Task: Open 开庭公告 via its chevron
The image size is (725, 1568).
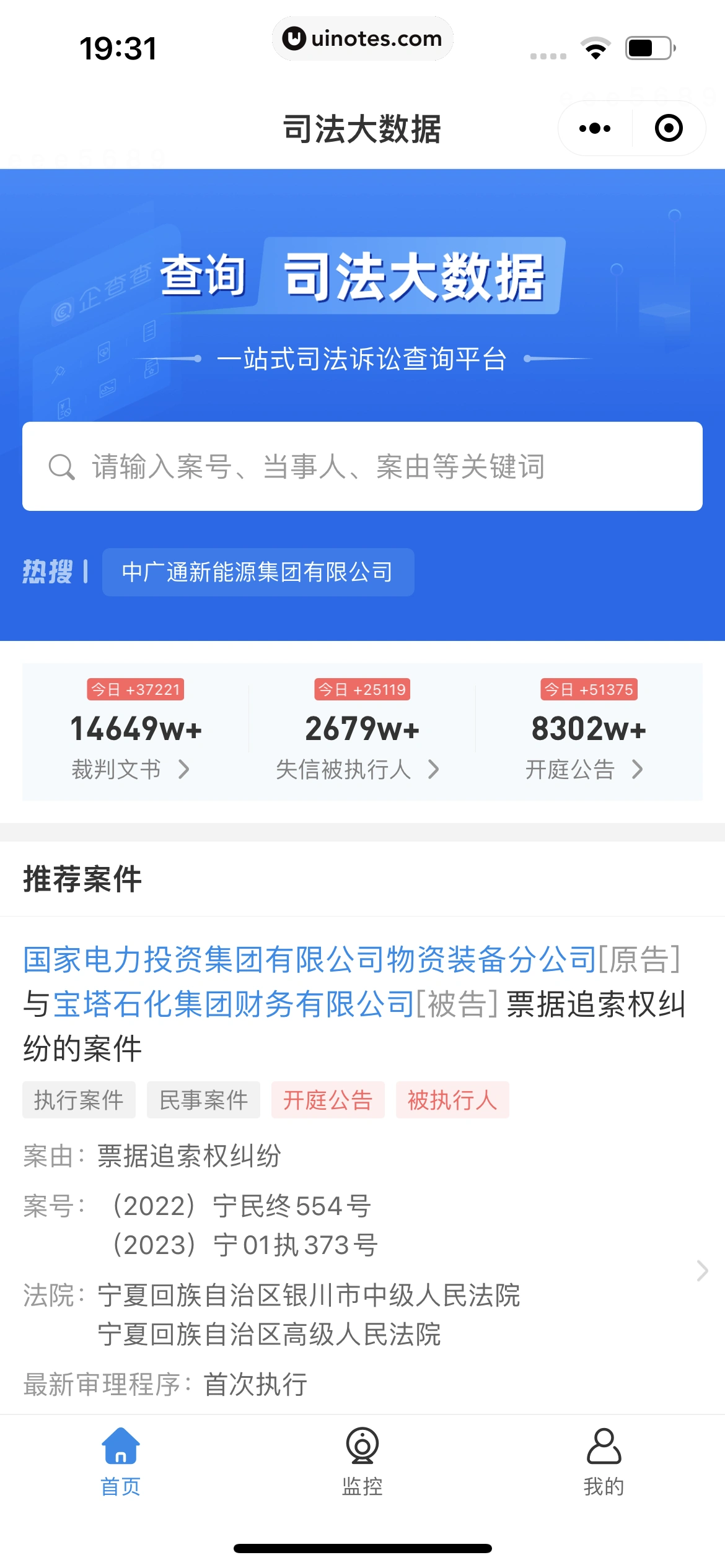Action: pyautogui.click(x=639, y=770)
